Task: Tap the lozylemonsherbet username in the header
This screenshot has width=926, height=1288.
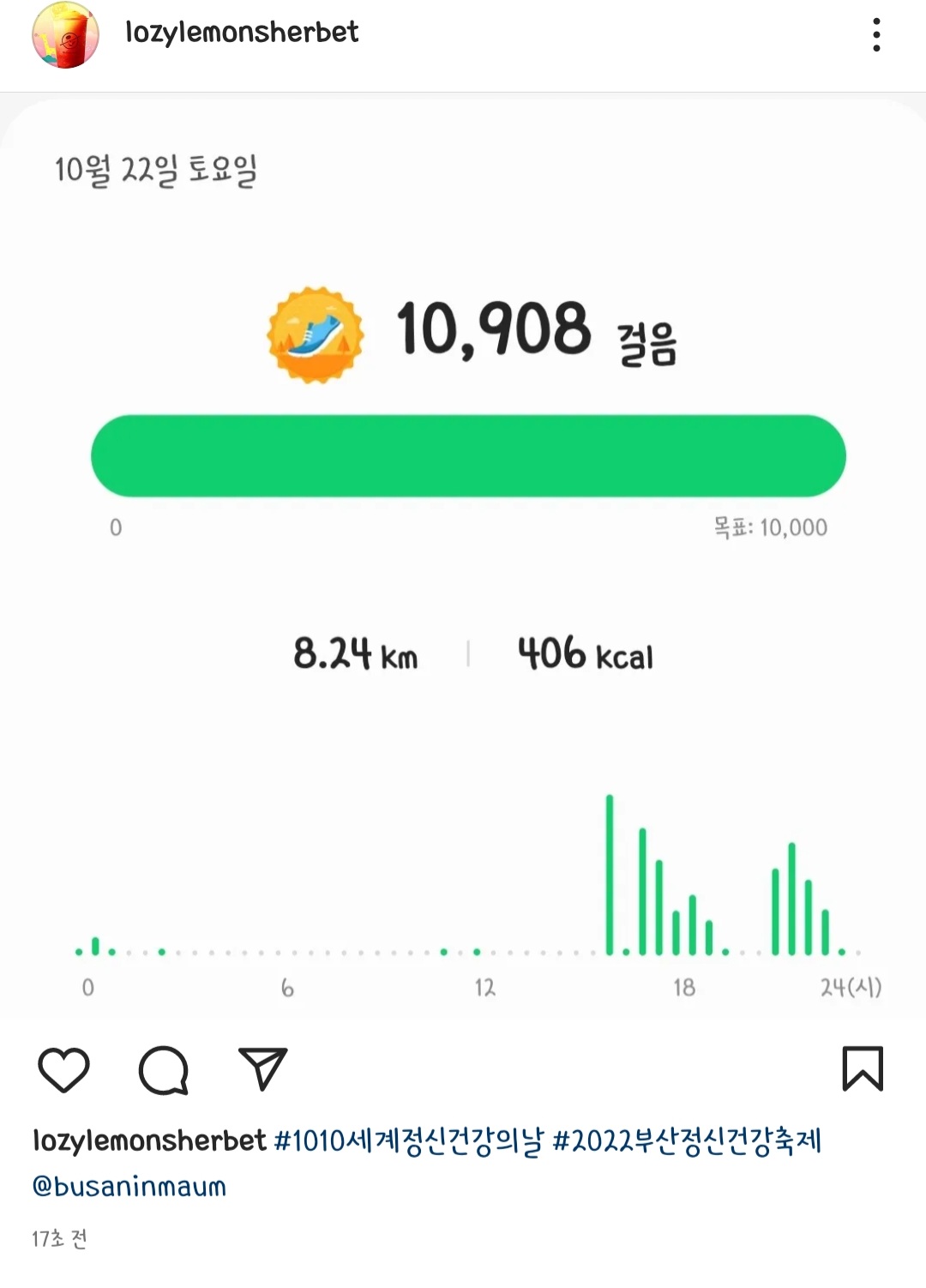Action: 242,33
